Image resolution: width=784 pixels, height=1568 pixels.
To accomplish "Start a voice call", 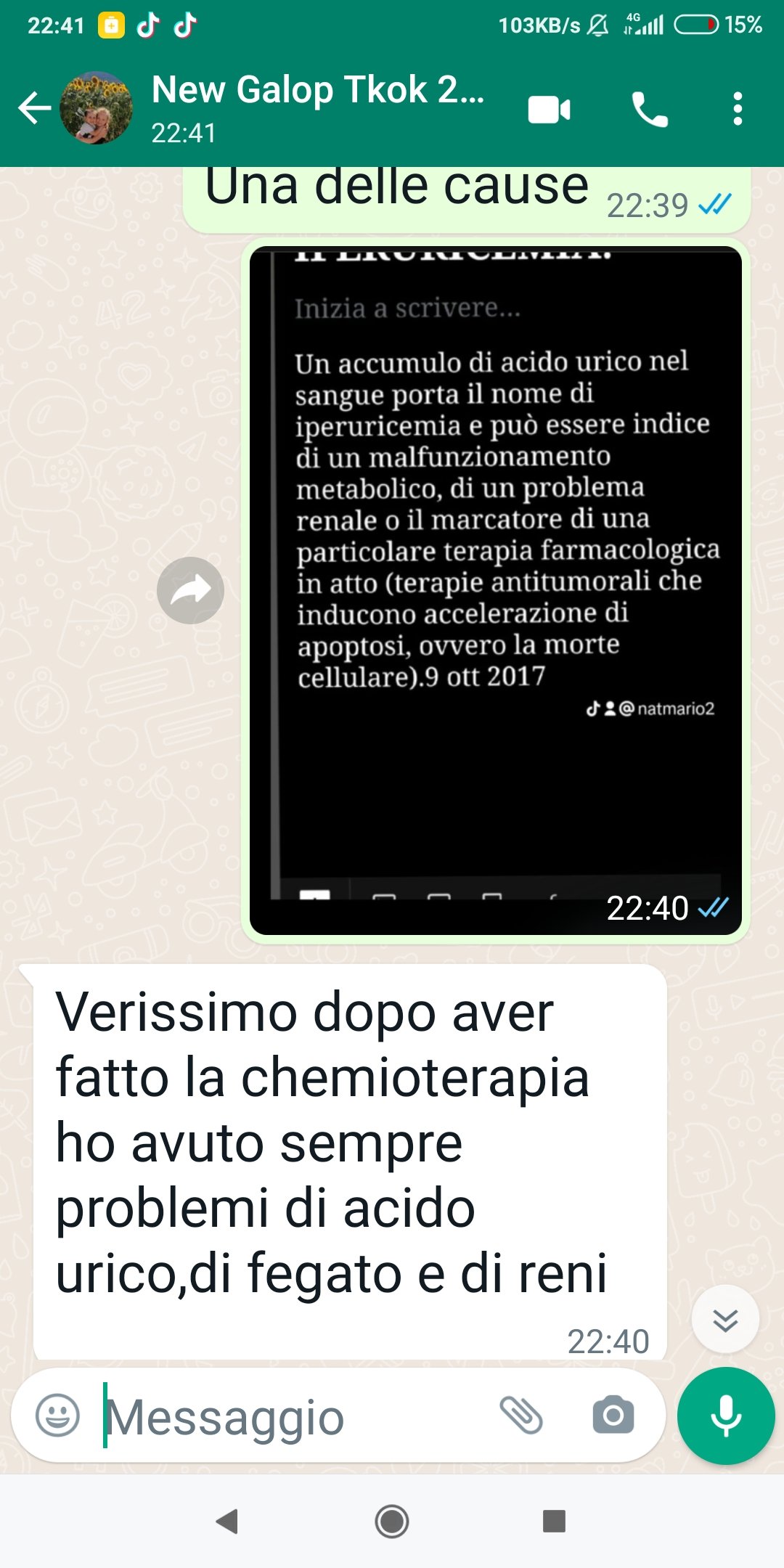I will [x=649, y=110].
